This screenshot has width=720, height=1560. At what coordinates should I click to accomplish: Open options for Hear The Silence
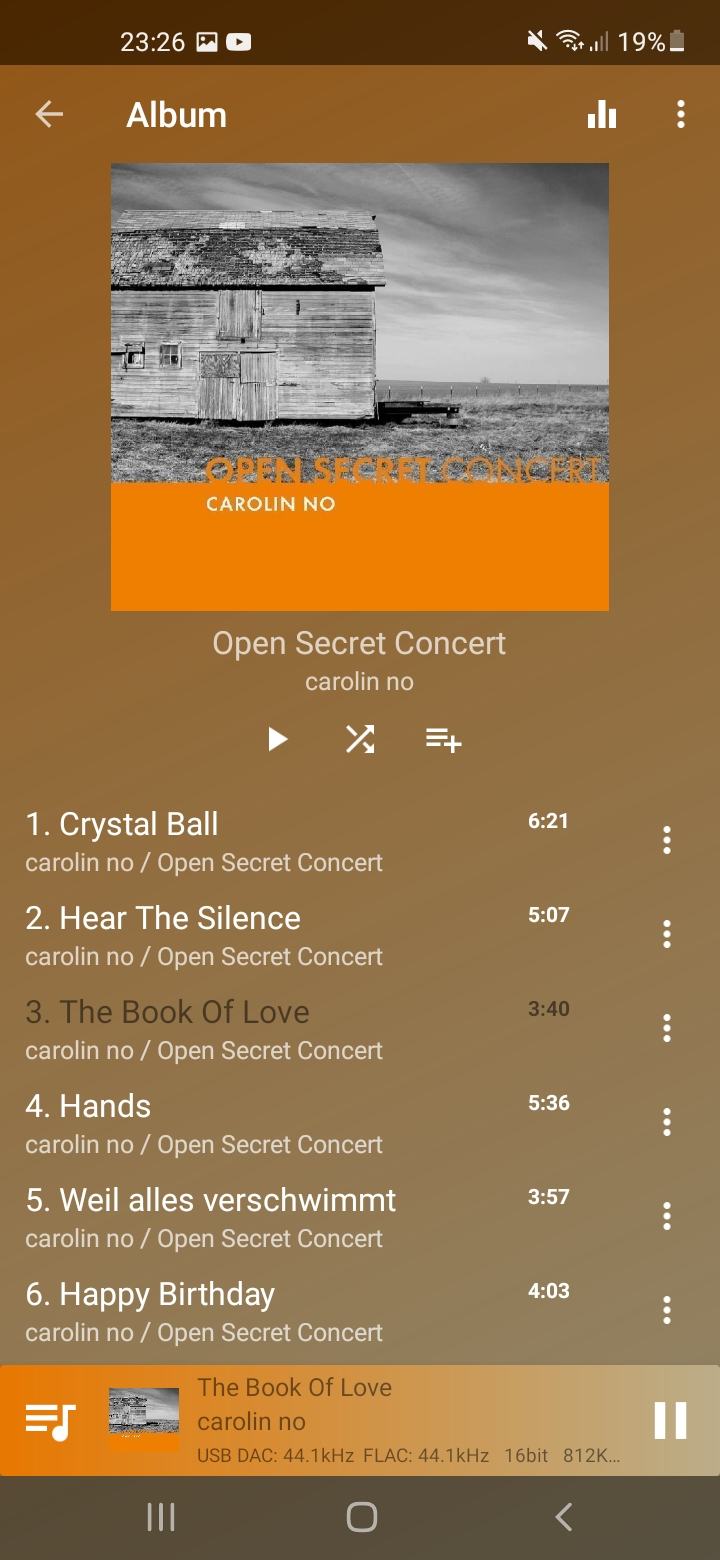[x=667, y=934]
